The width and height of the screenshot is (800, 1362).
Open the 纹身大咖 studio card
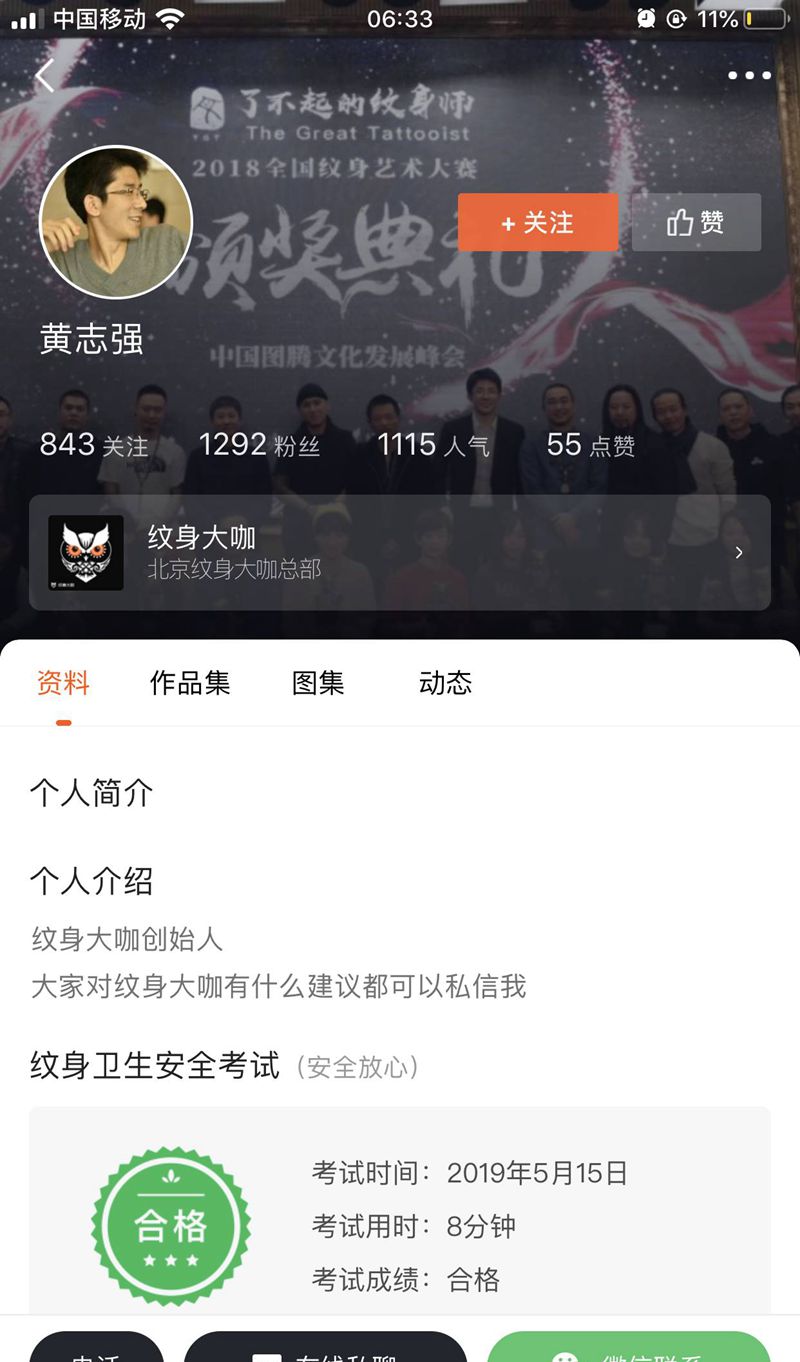click(x=400, y=552)
